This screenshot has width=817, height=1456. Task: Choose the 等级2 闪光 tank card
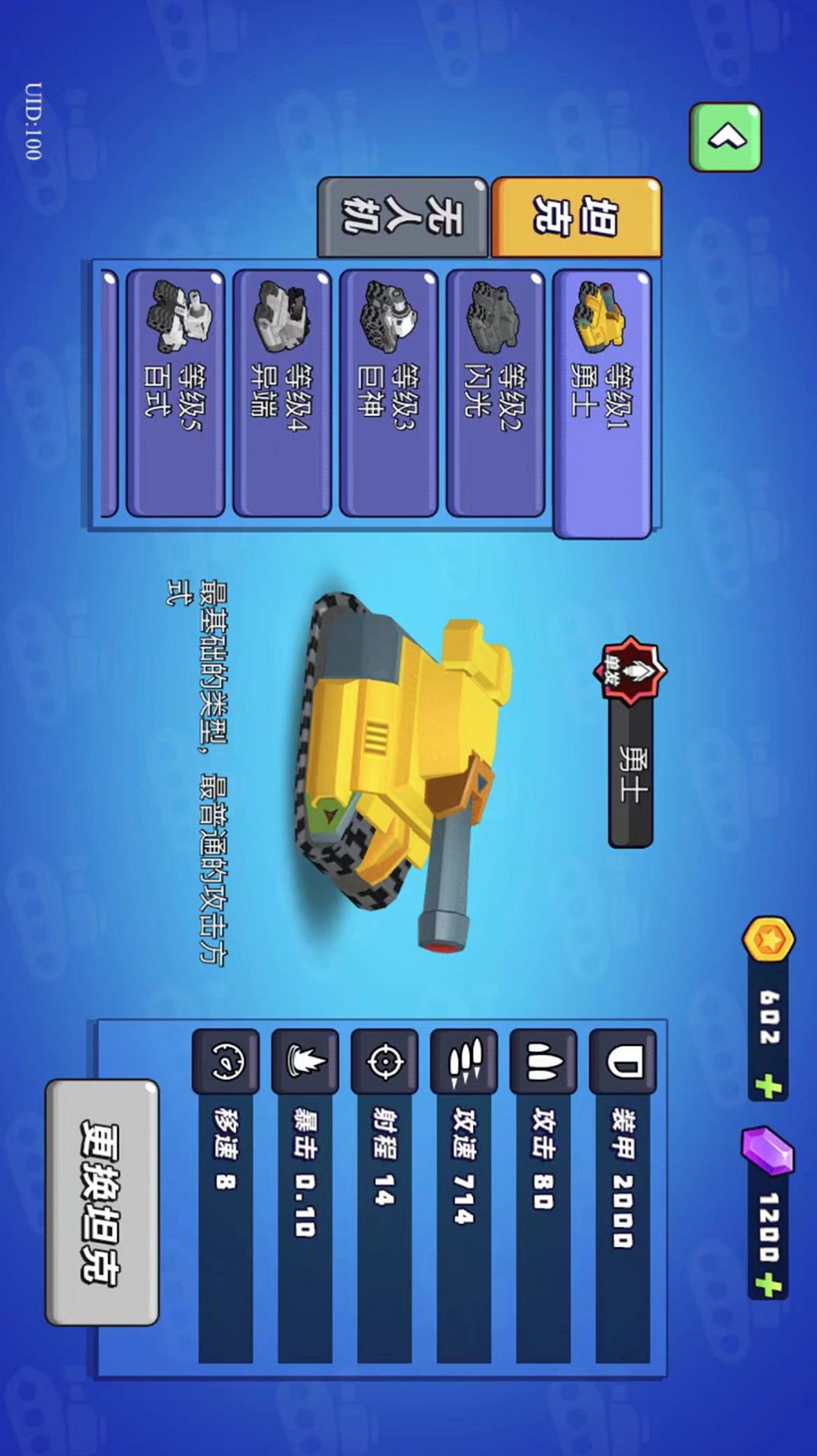496,393
